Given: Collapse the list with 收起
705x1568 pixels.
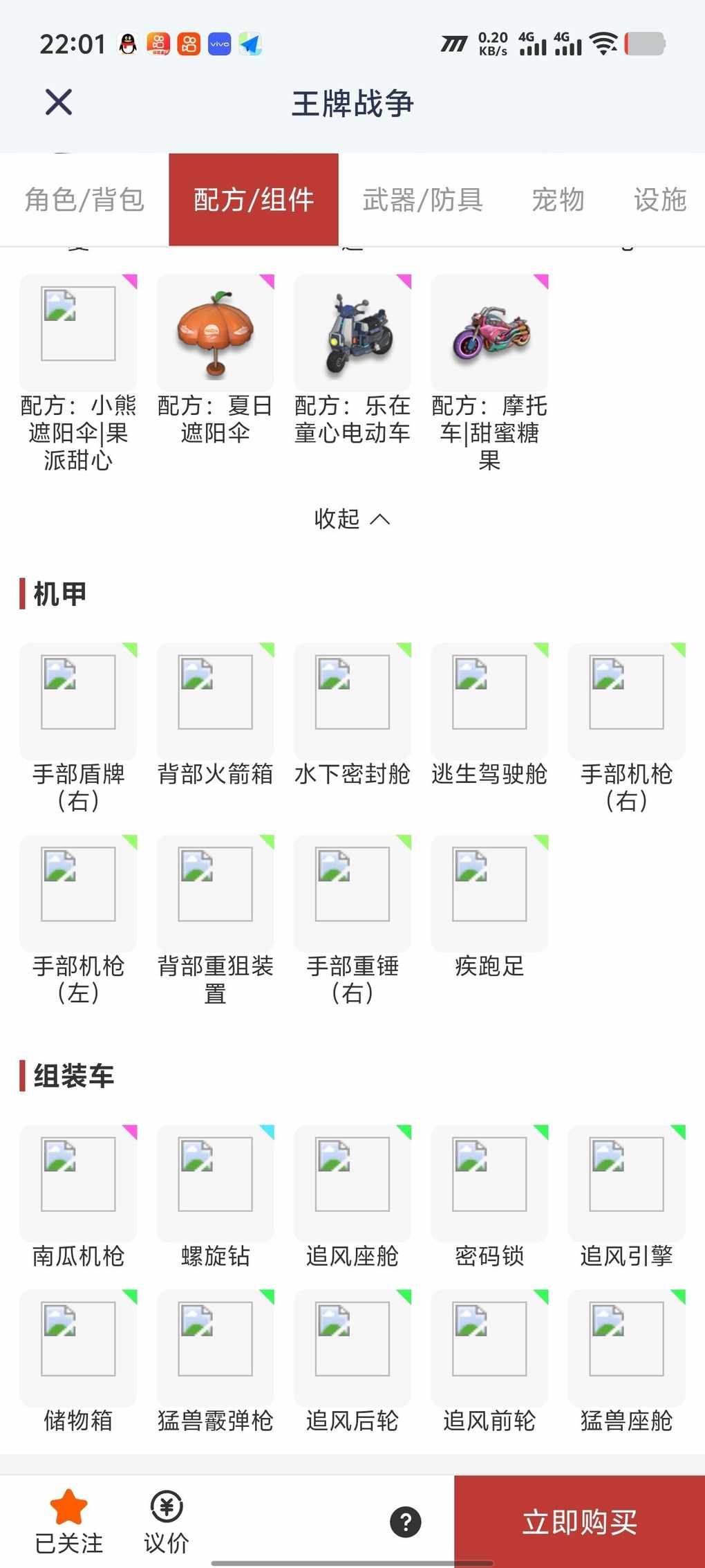Looking at the screenshot, I should click(352, 518).
